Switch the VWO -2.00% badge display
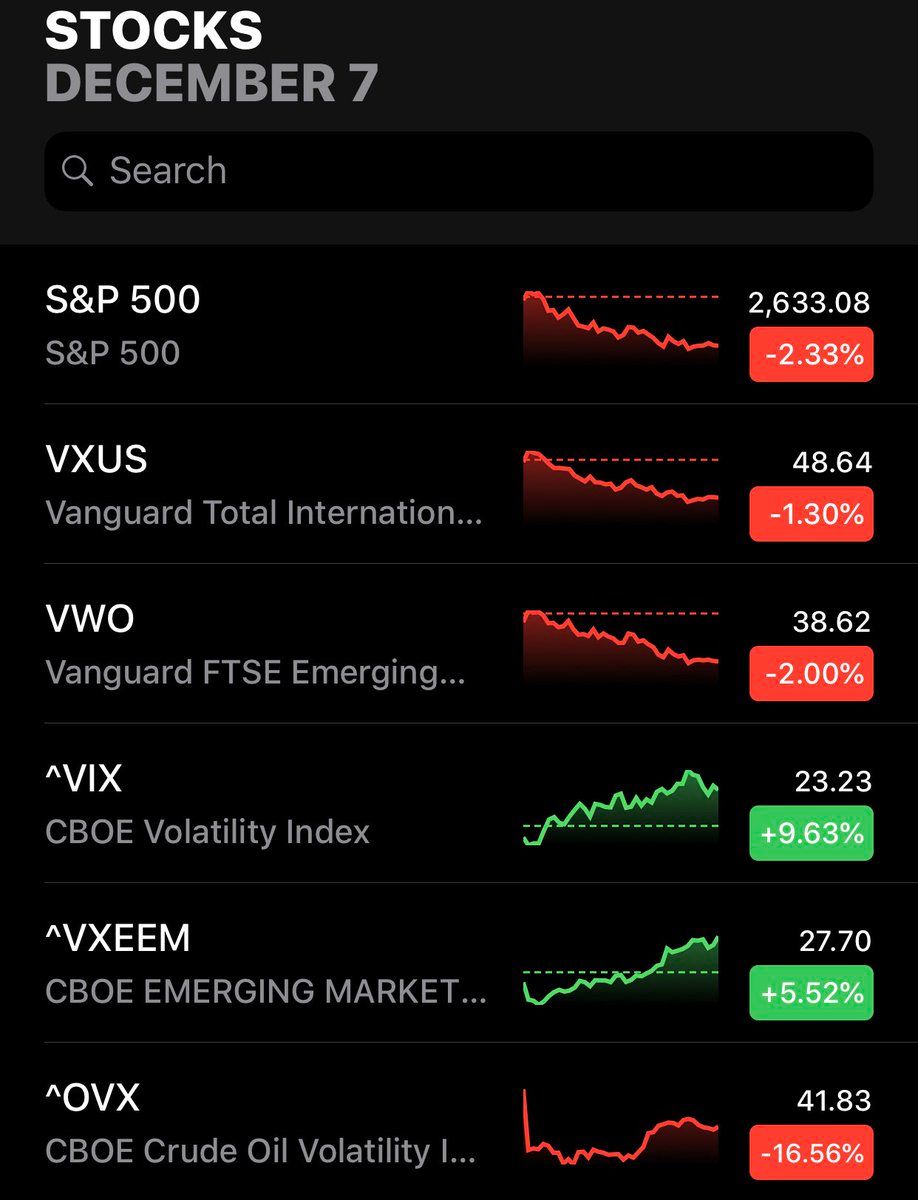The width and height of the screenshot is (918, 1200). click(811, 674)
